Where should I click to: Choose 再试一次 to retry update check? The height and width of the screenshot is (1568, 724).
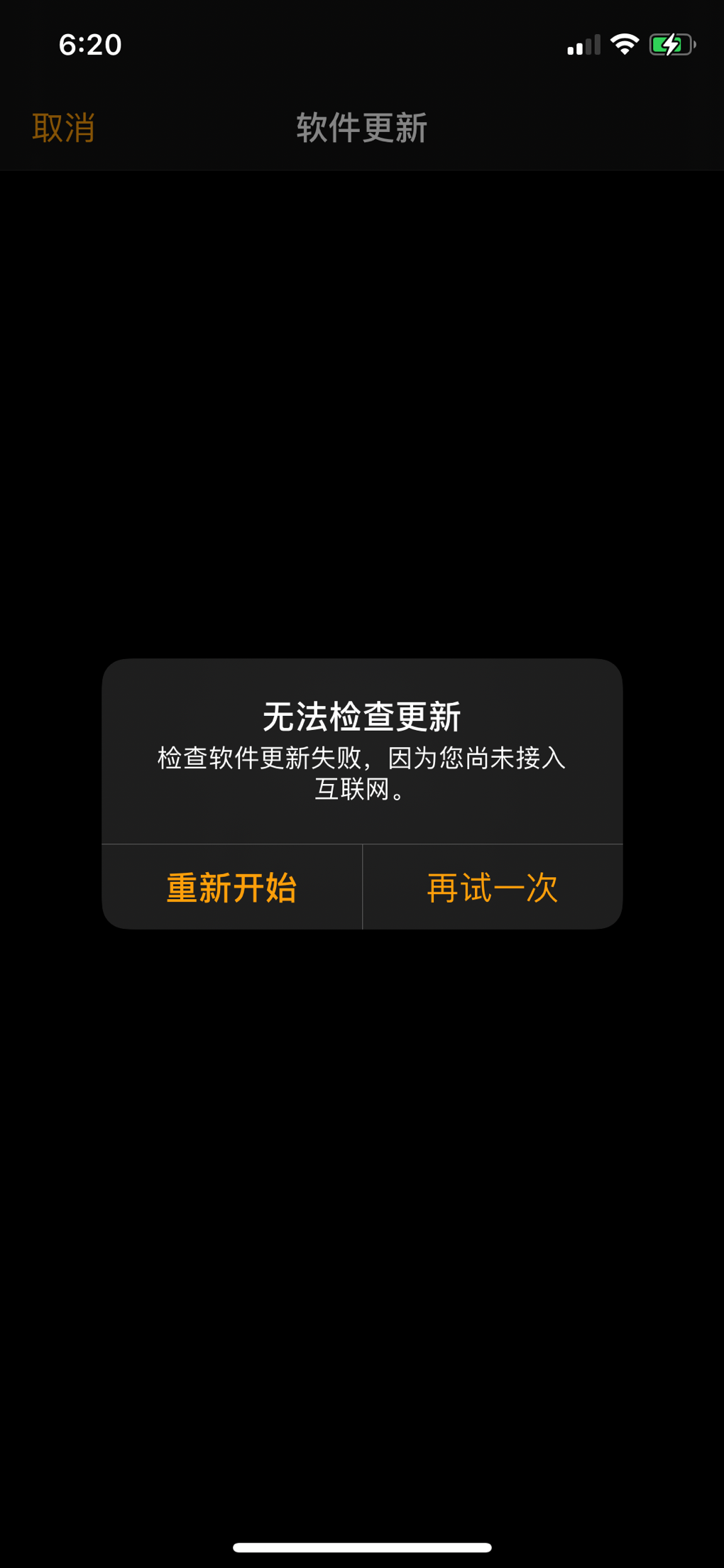493,888
